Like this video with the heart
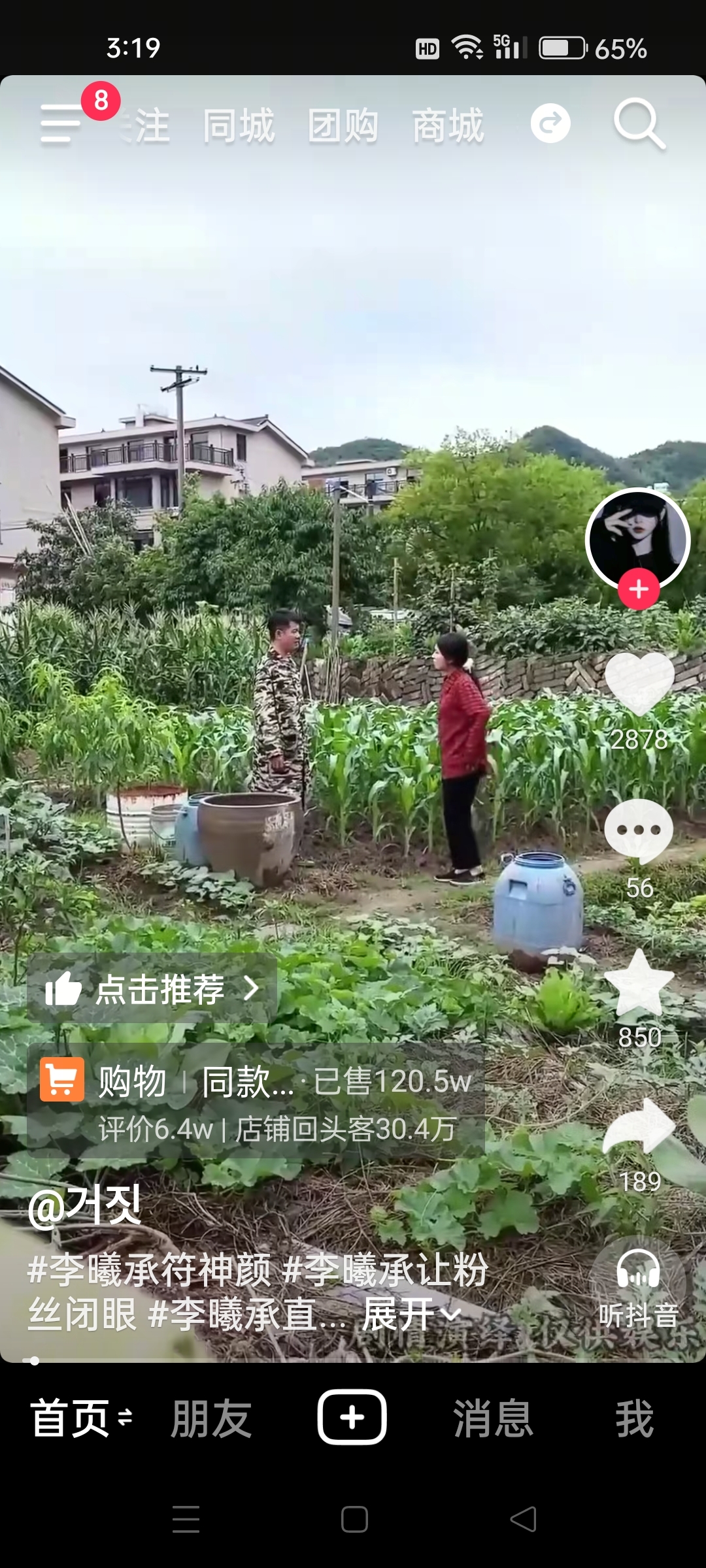 pos(639,684)
